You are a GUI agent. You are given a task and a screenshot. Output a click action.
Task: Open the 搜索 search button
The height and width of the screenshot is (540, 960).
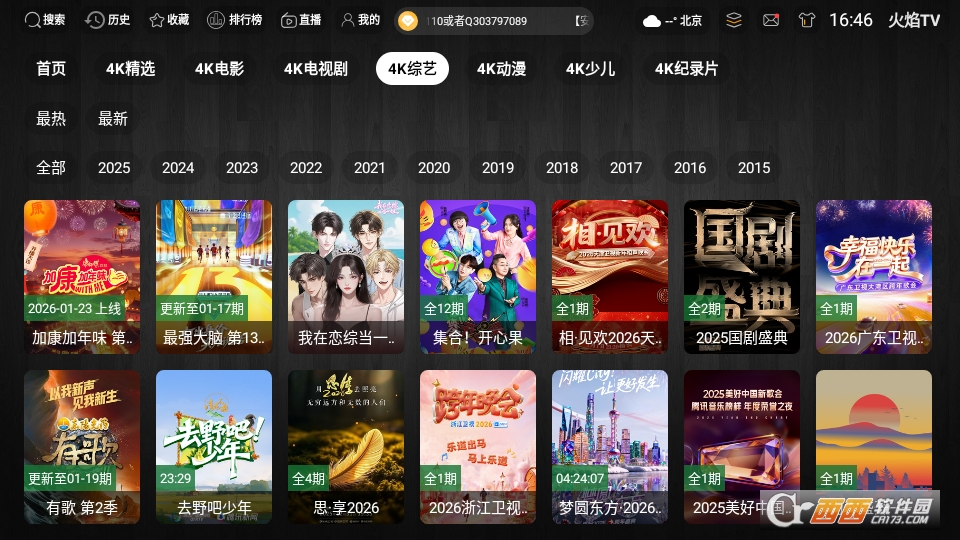click(45, 20)
